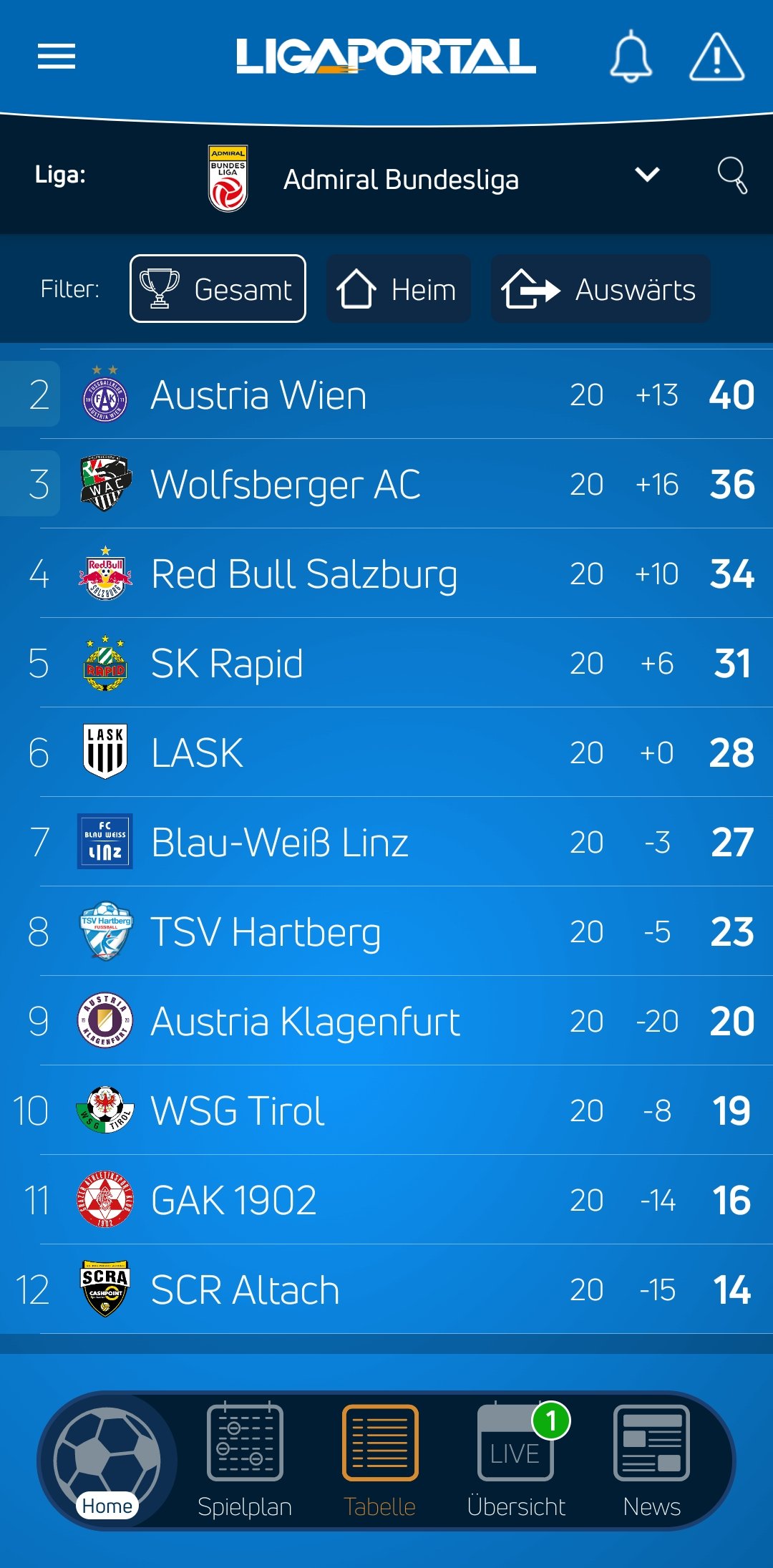Open the hamburger menu
Viewport: 773px width, 1568px height.
(x=57, y=57)
